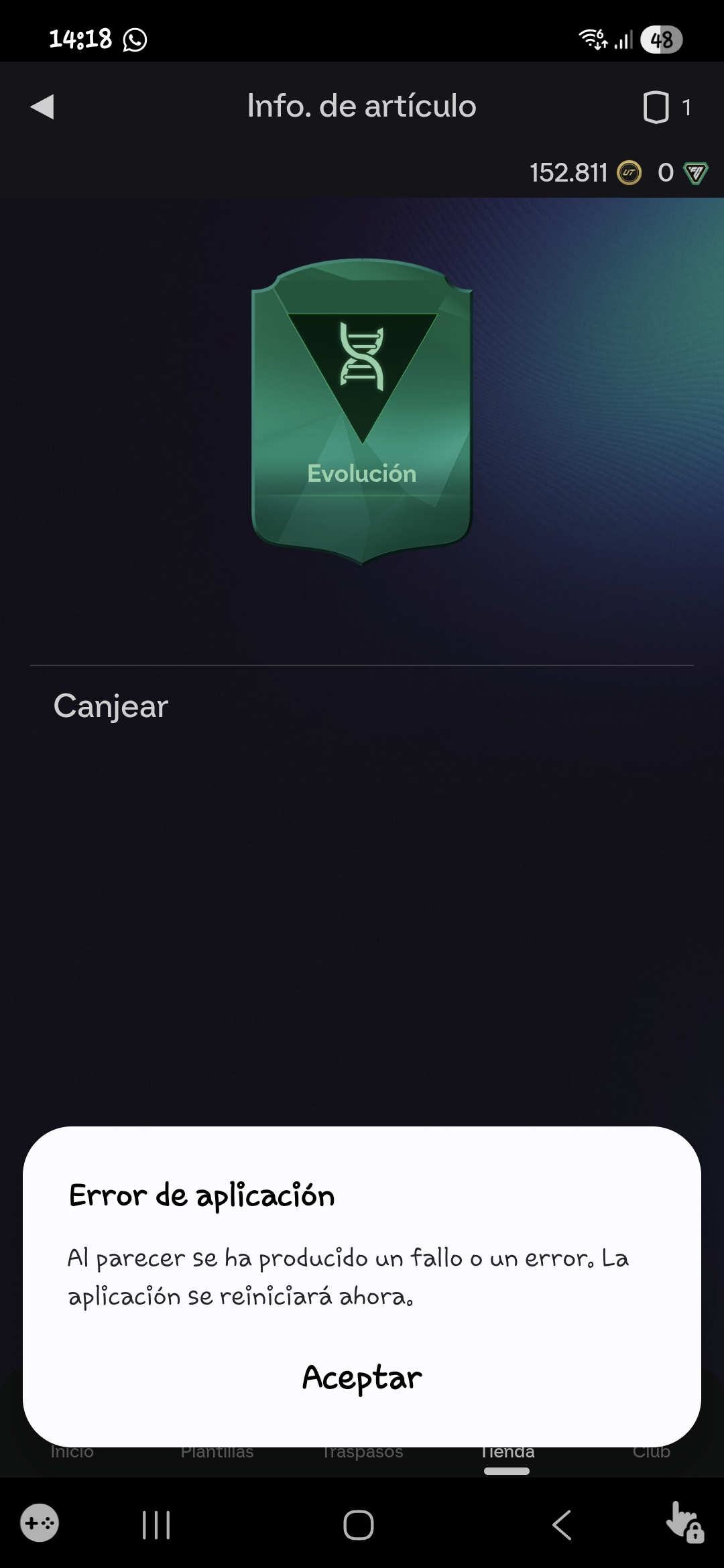Go back with the system back button

[562, 1525]
